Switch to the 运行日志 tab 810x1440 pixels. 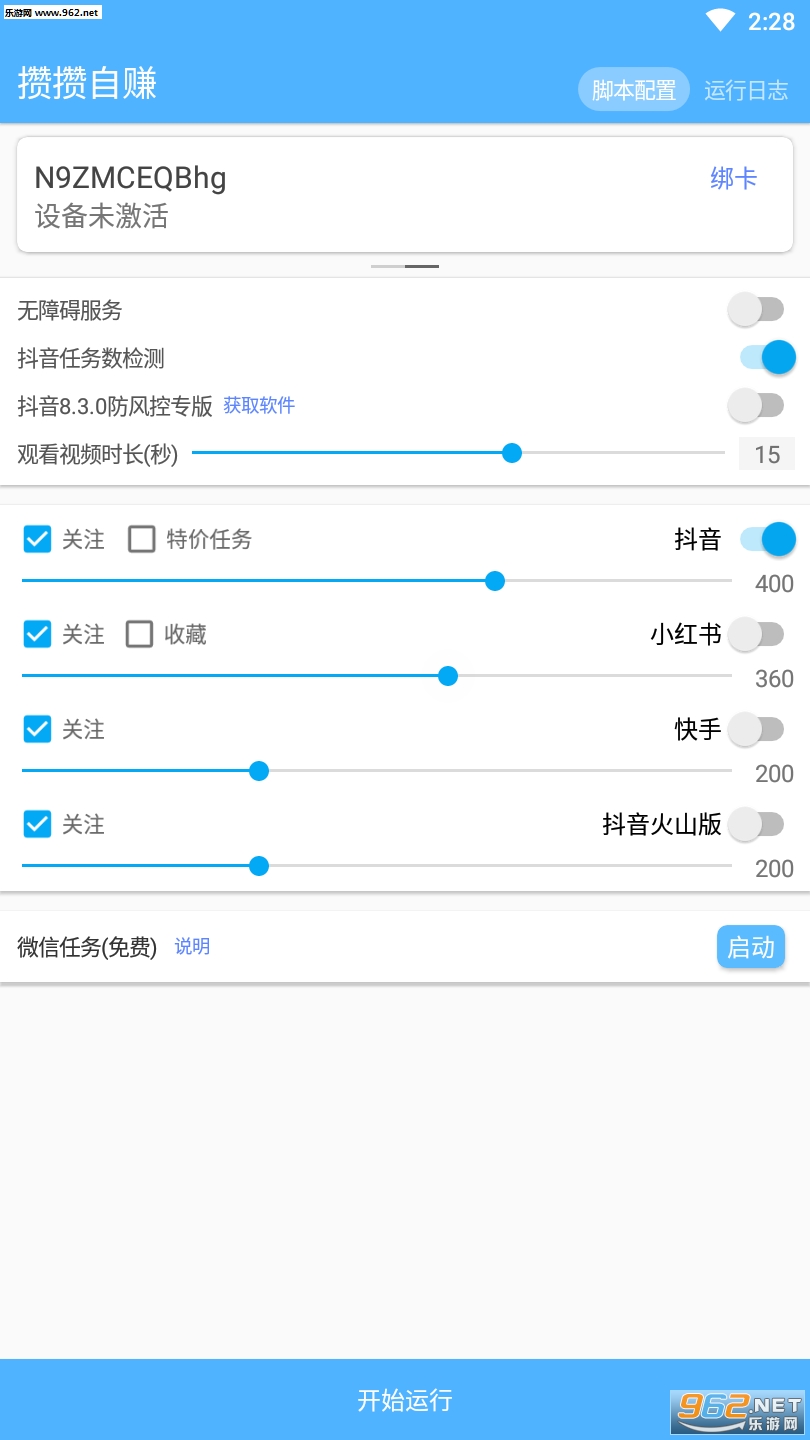(746, 90)
